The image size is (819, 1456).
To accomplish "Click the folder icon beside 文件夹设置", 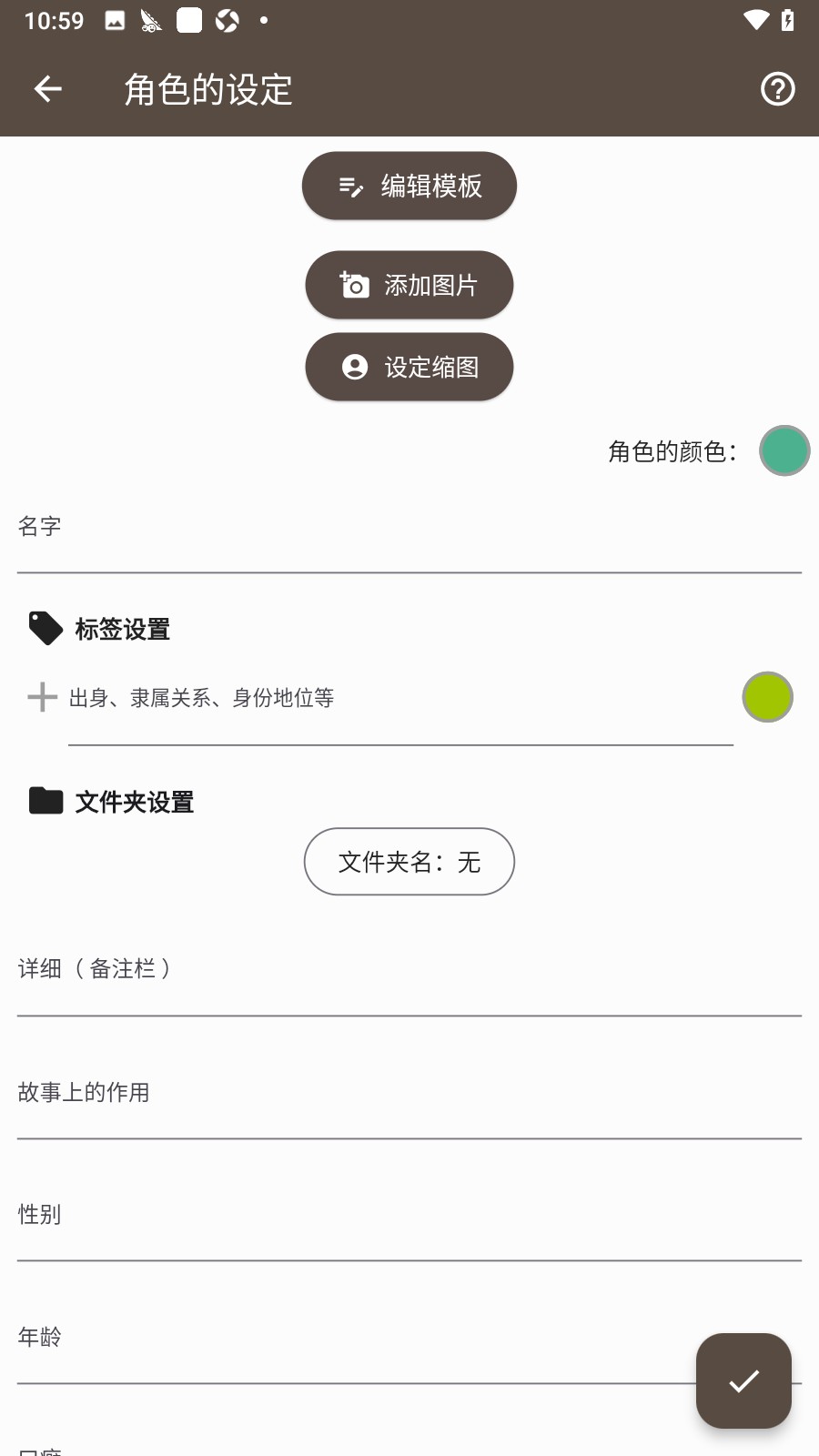I will tap(44, 801).
